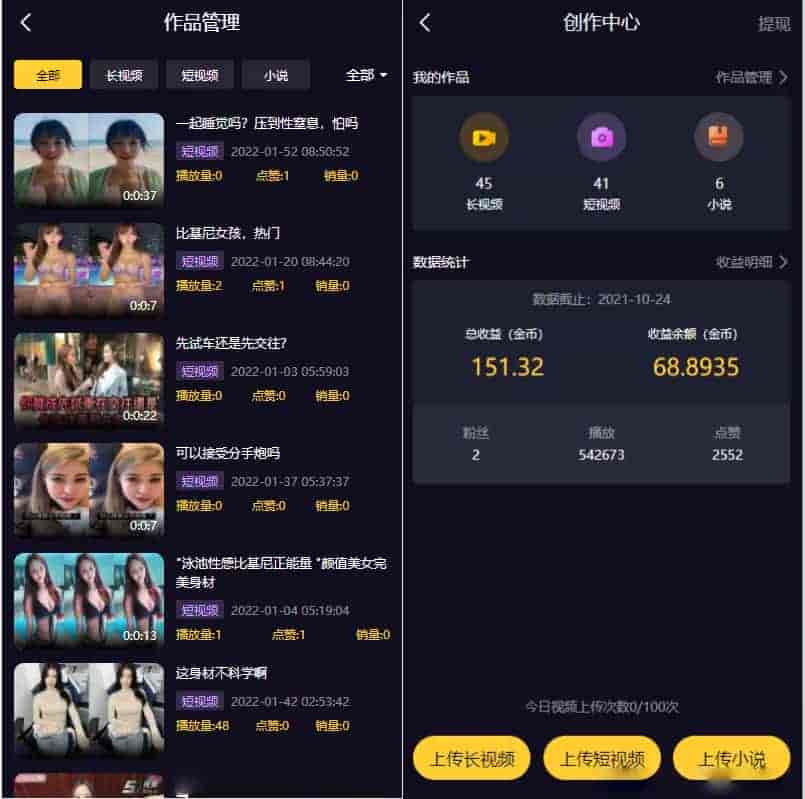
Task: Open the 收益明细 details link
Action: coord(751,262)
